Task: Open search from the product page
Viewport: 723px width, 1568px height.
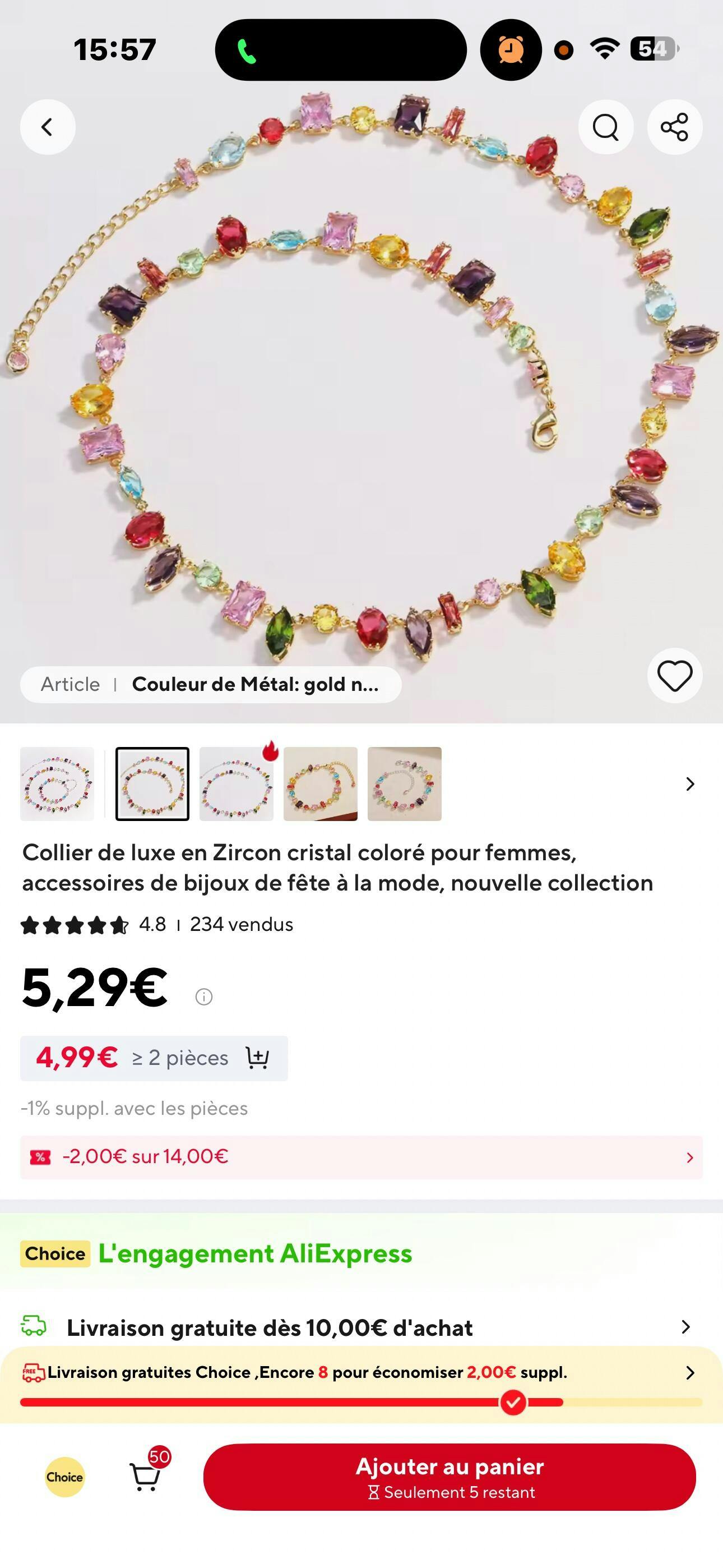Action: point(605,127)
